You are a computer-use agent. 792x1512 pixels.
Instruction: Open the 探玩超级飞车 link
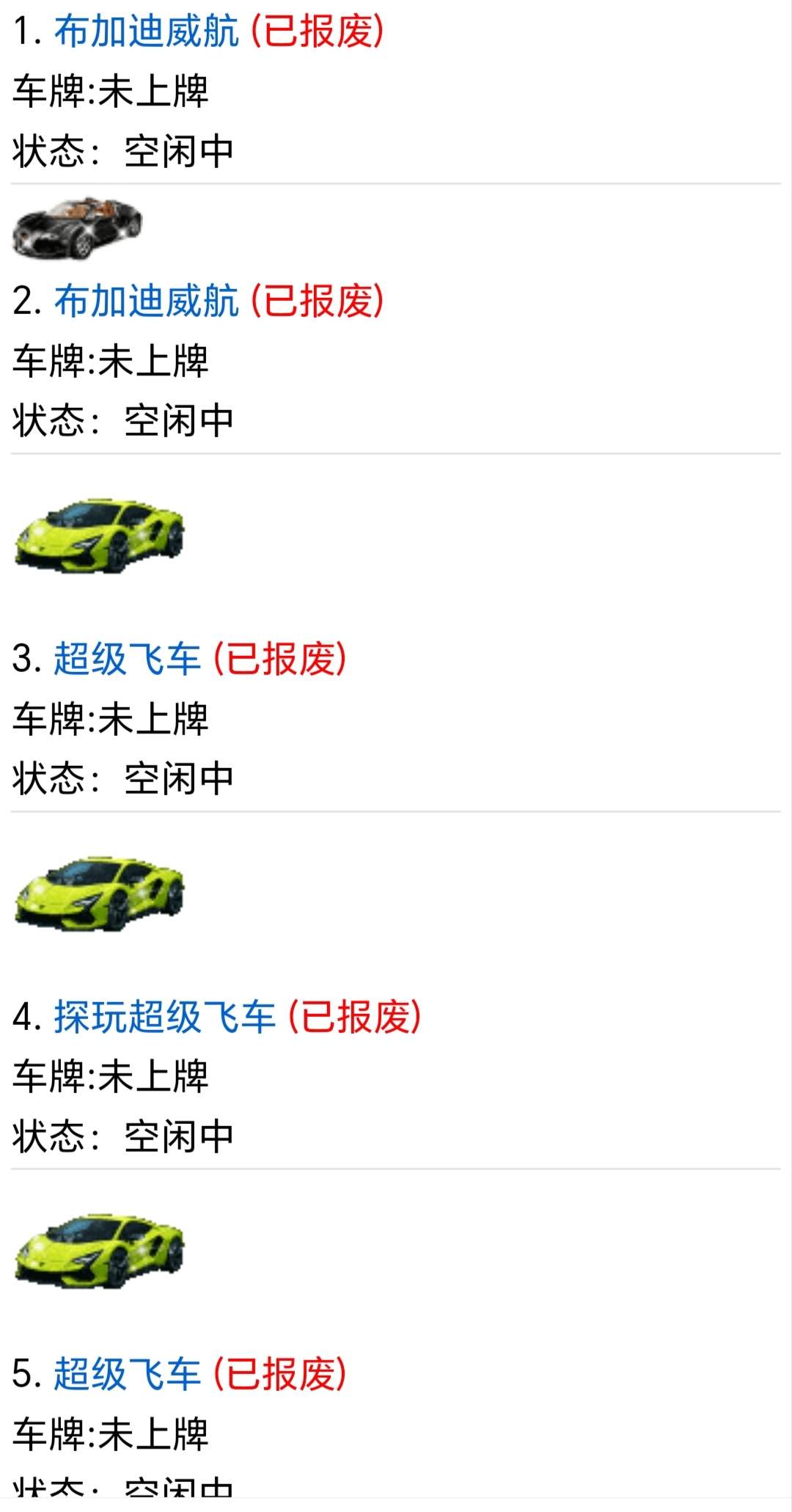pos(164,1018)
